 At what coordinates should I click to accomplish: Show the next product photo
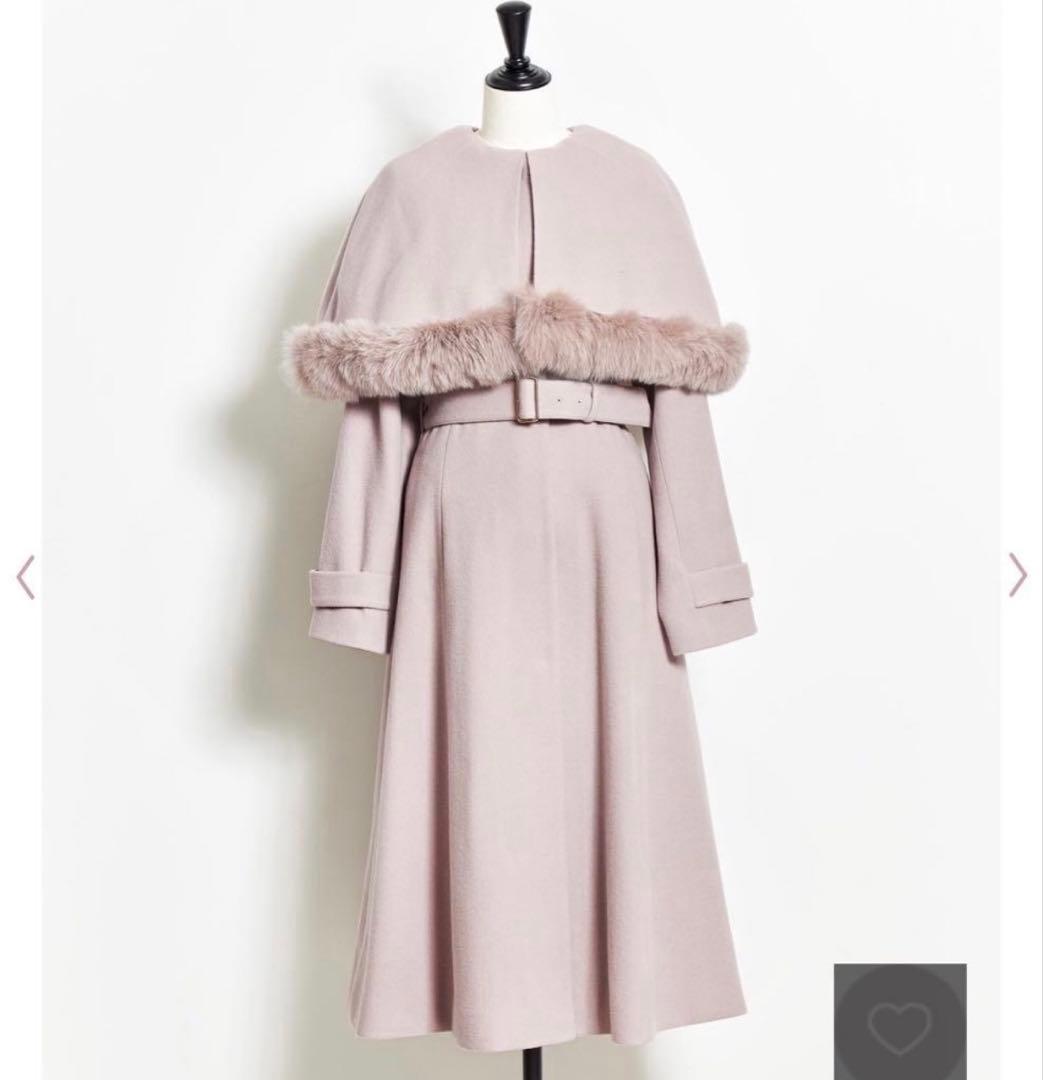1017,575
